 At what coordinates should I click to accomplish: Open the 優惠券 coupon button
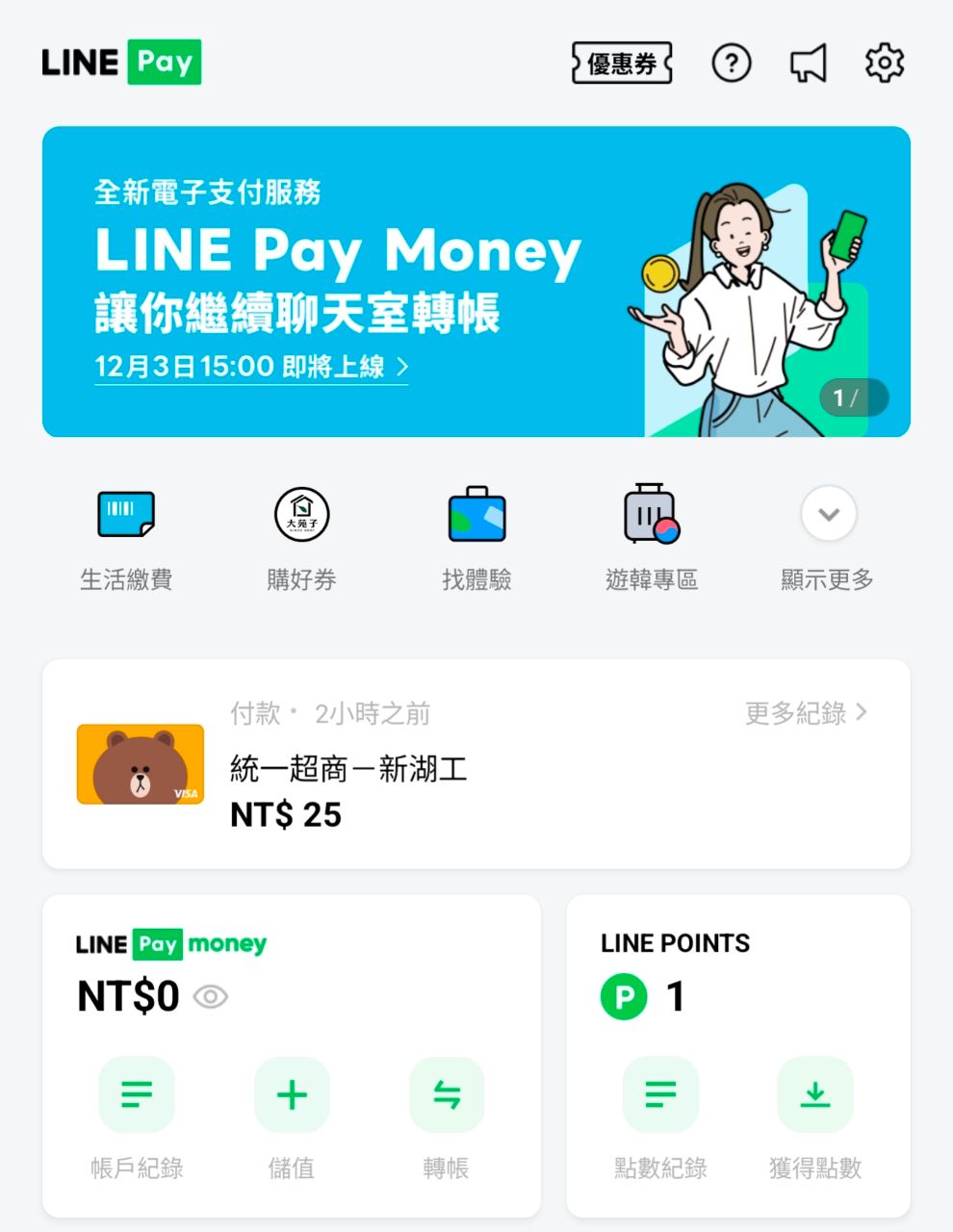(622, 64)
